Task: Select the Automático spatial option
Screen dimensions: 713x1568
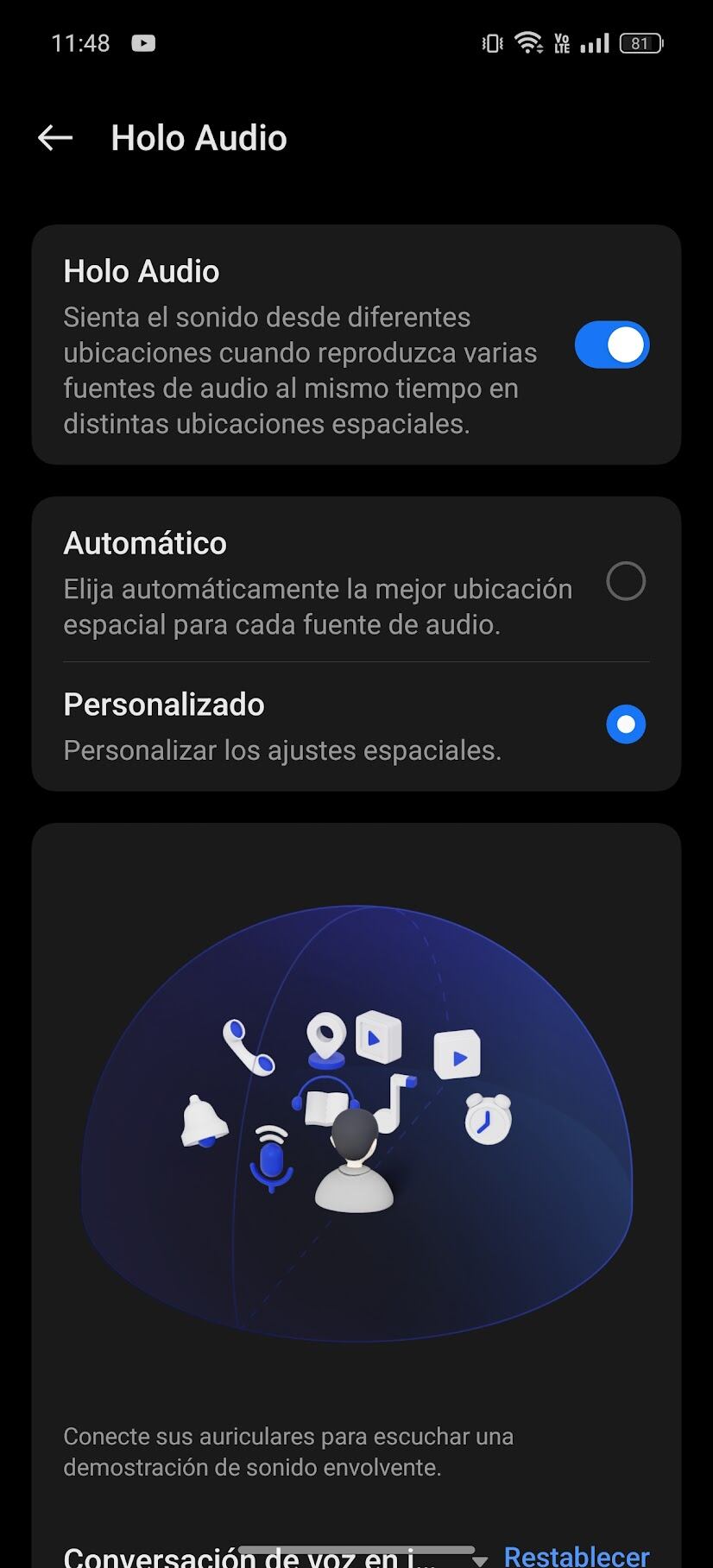Action: click(626, 581)
